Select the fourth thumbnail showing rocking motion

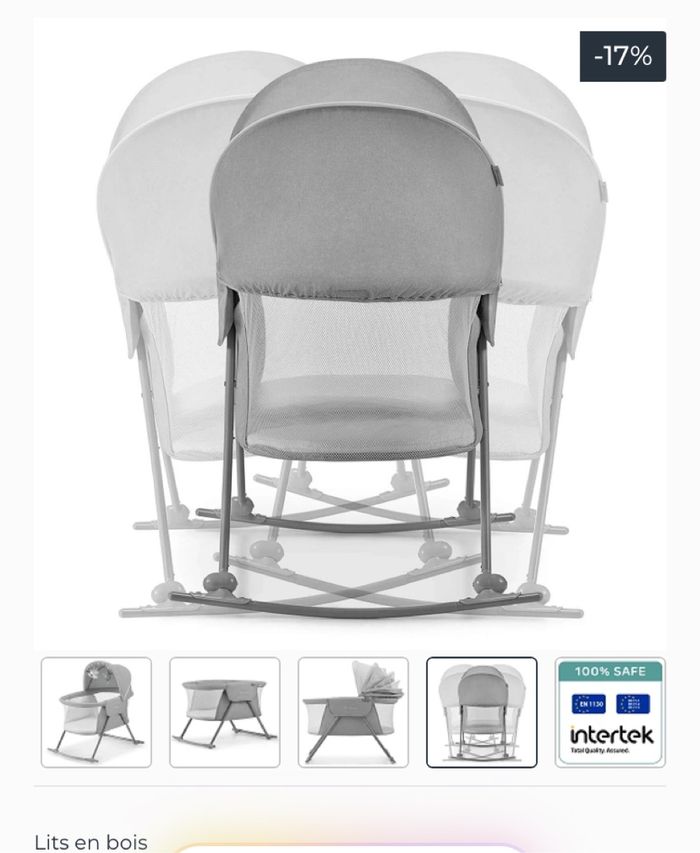pos(481,712)
